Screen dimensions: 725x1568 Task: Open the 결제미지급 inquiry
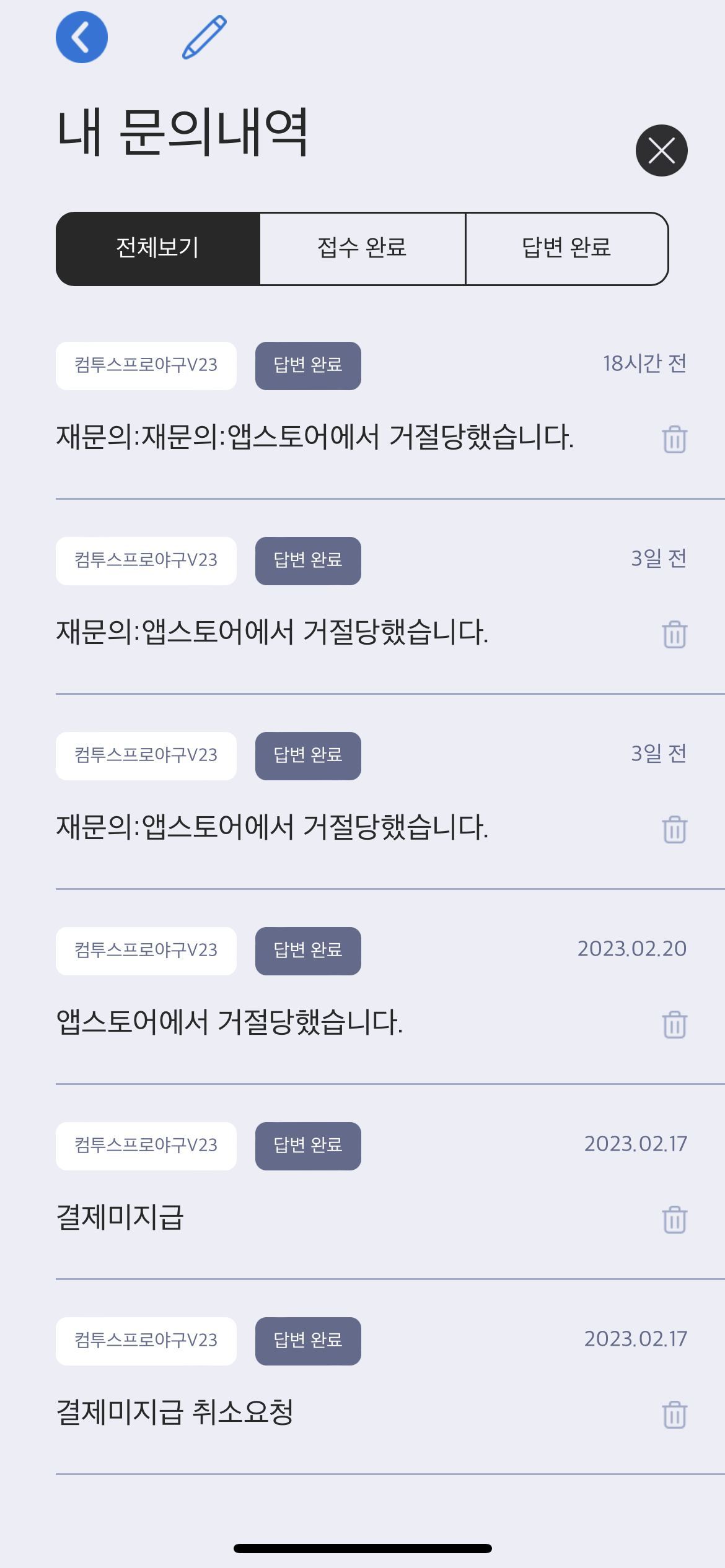[x=120, y=1217]
